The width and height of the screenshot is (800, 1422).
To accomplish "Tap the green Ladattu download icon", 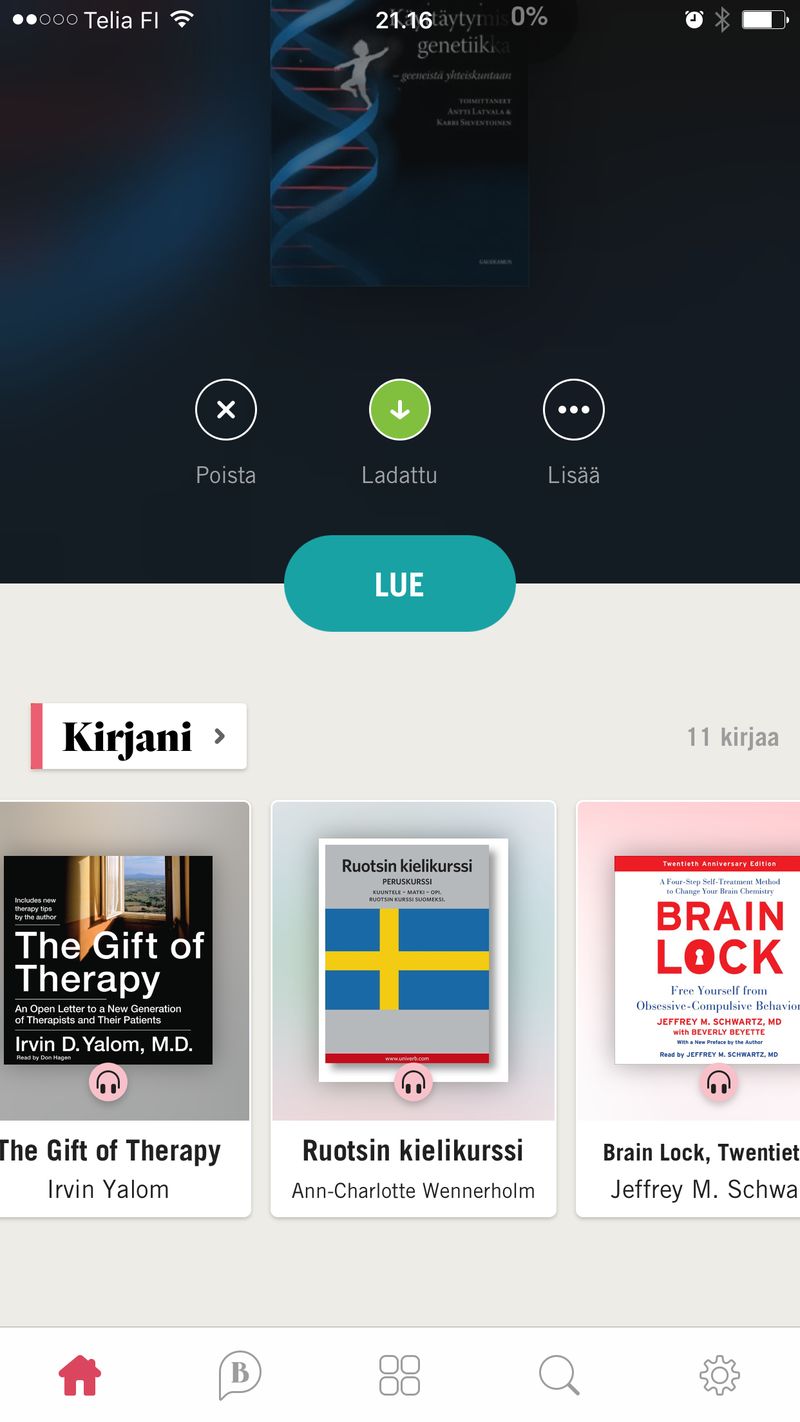I will coord(400,410).
